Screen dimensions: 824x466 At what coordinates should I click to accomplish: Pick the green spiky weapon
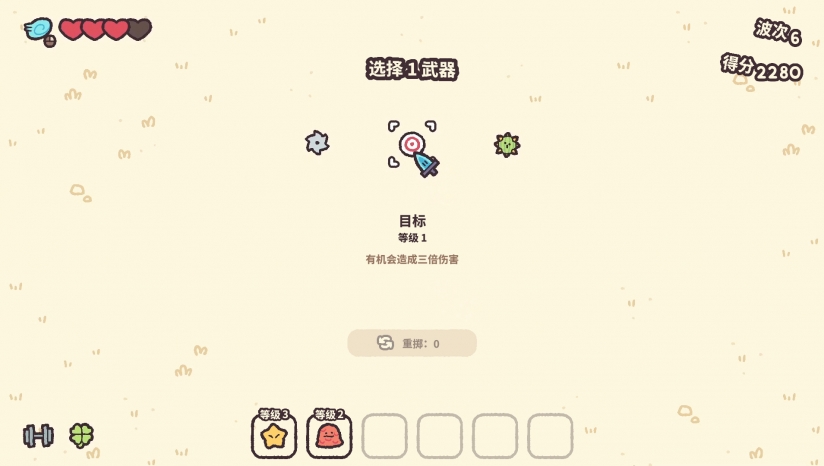tap(507, 145)
